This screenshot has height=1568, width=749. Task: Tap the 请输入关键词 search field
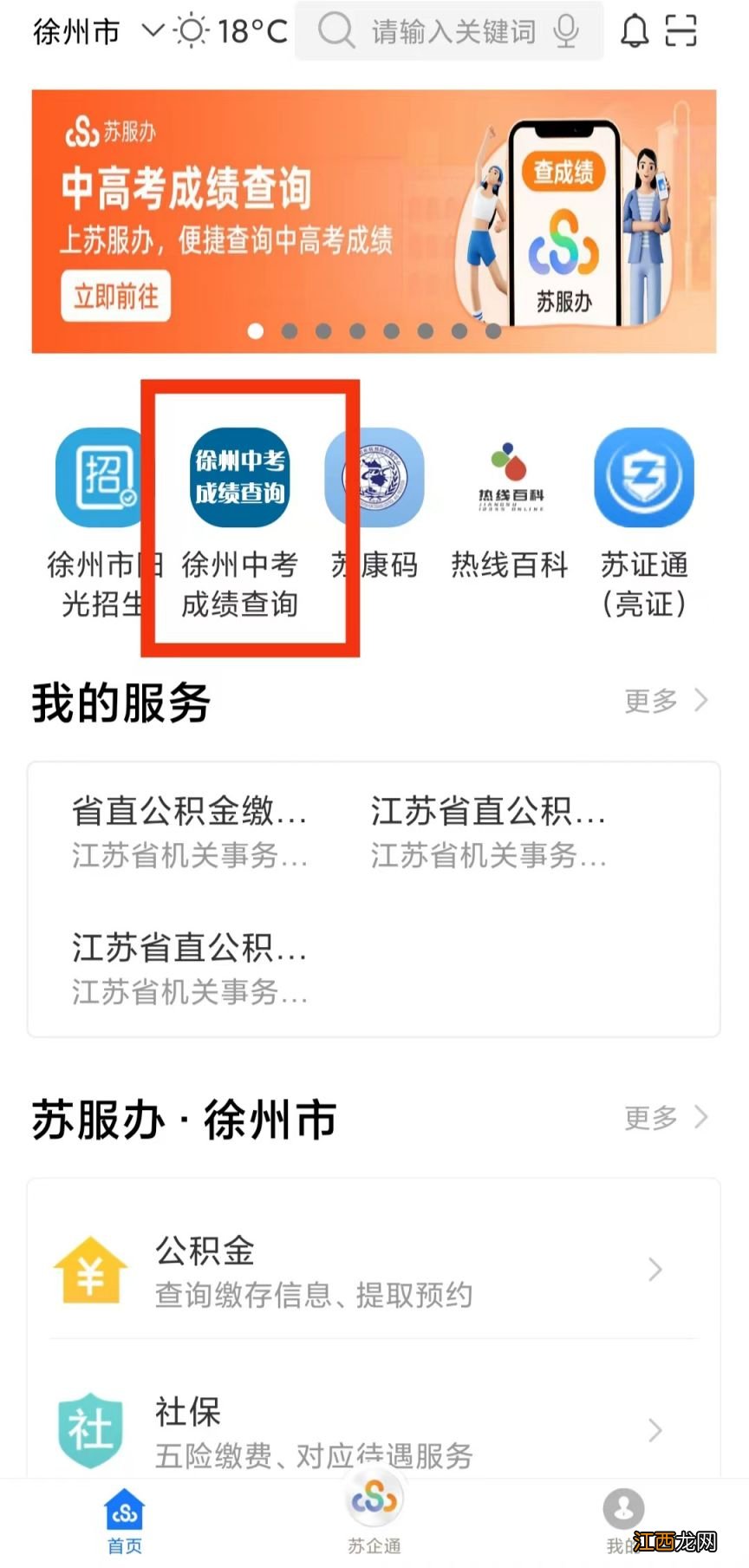[x=451, y=32]
